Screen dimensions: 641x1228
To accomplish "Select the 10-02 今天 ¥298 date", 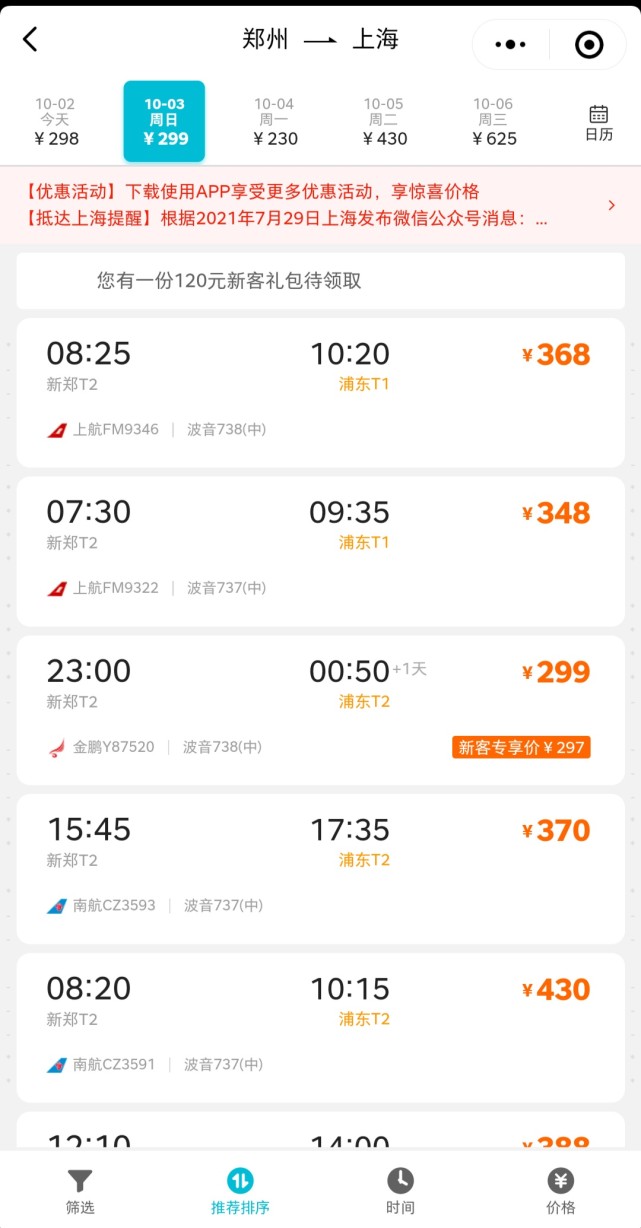I will click(56, 121).
